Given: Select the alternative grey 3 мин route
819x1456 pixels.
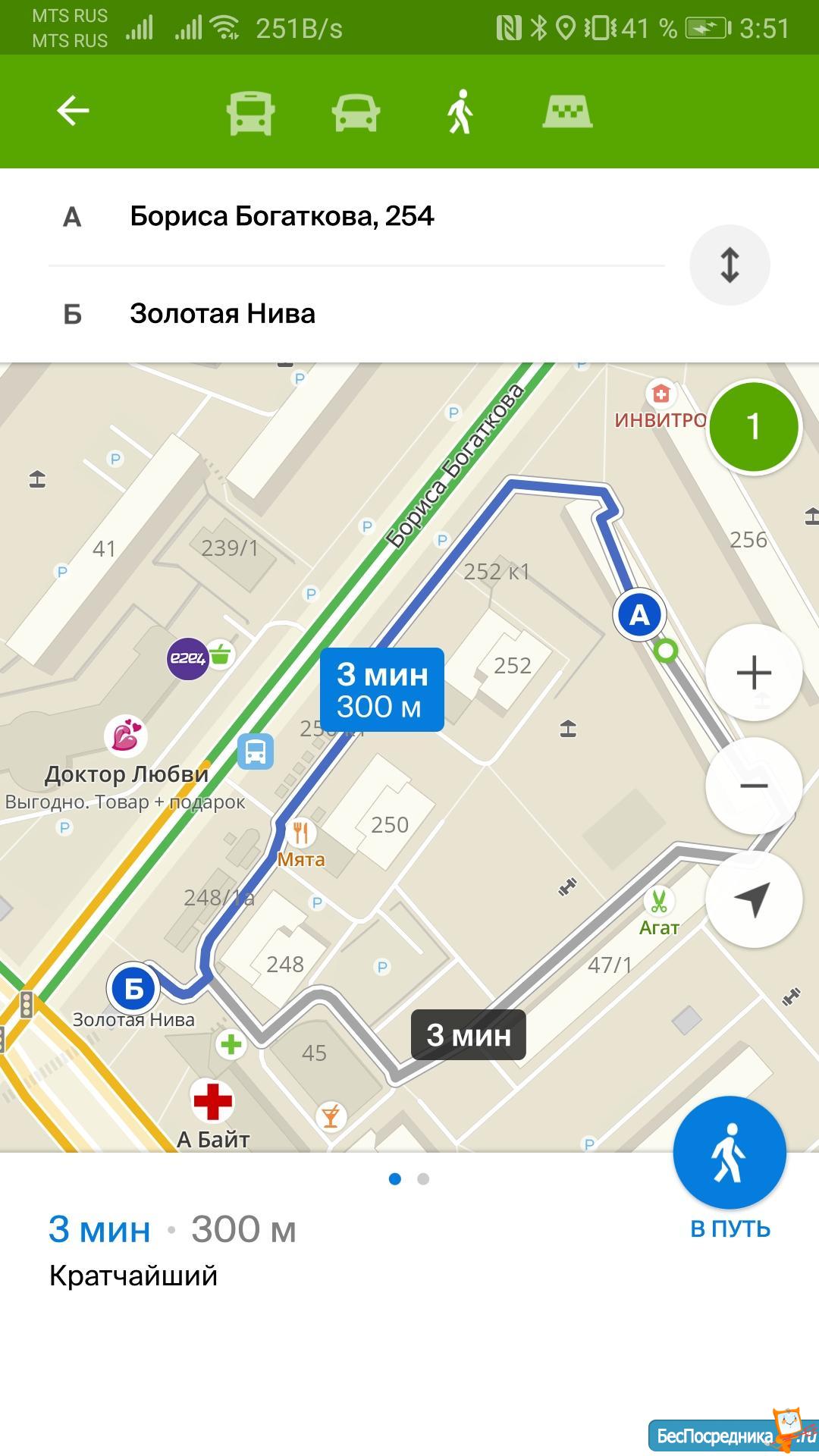Looking at the screenshot, I should [468, 1035].
